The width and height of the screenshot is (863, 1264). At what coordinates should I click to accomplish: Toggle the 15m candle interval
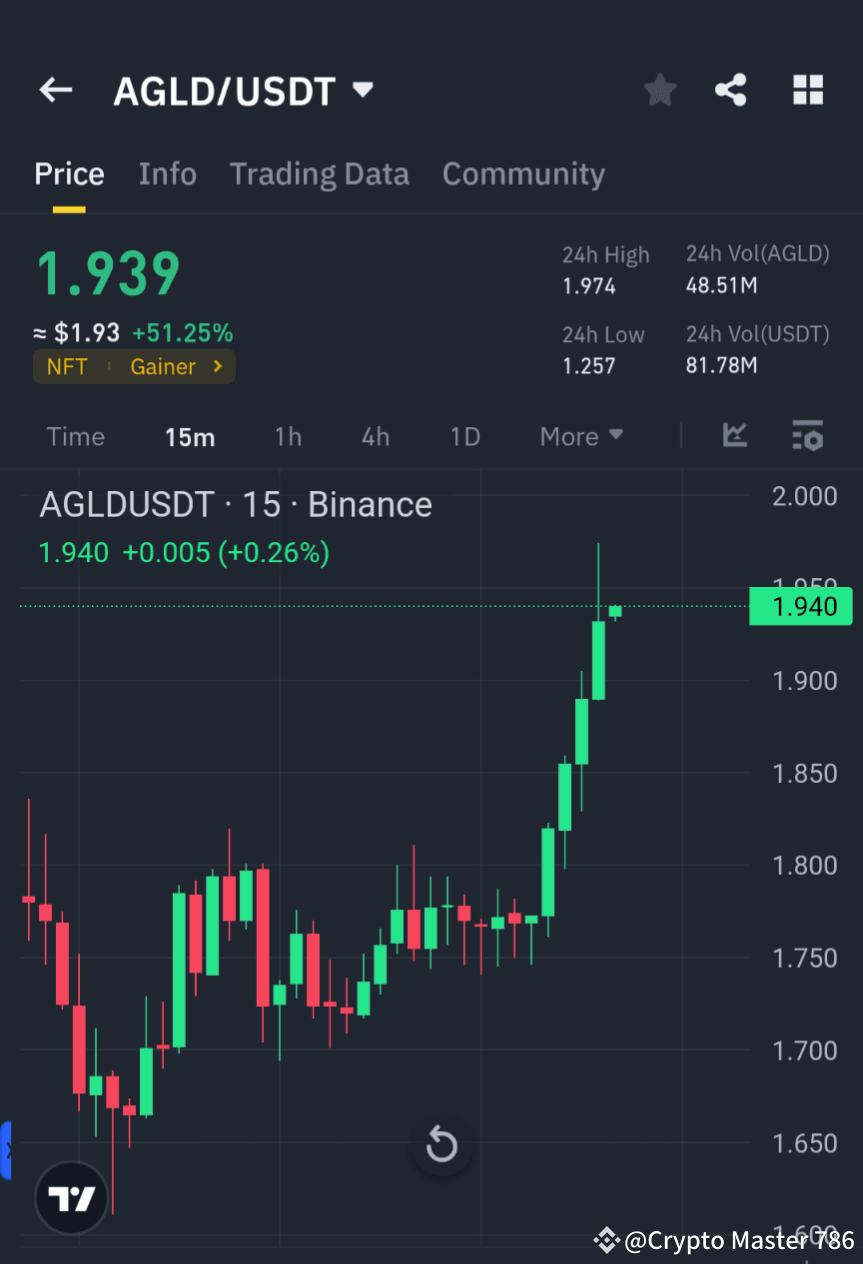pos(190,436)
